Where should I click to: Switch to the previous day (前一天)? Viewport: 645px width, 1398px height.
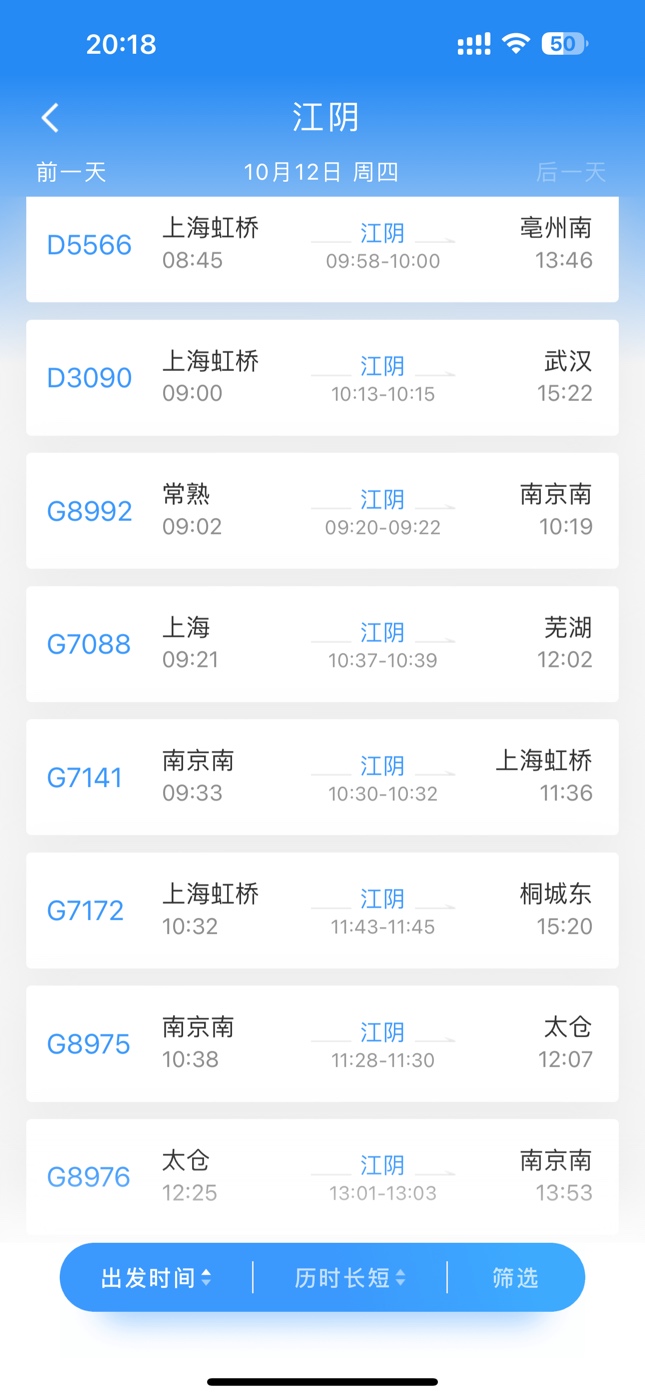click(x=71, y=172)
